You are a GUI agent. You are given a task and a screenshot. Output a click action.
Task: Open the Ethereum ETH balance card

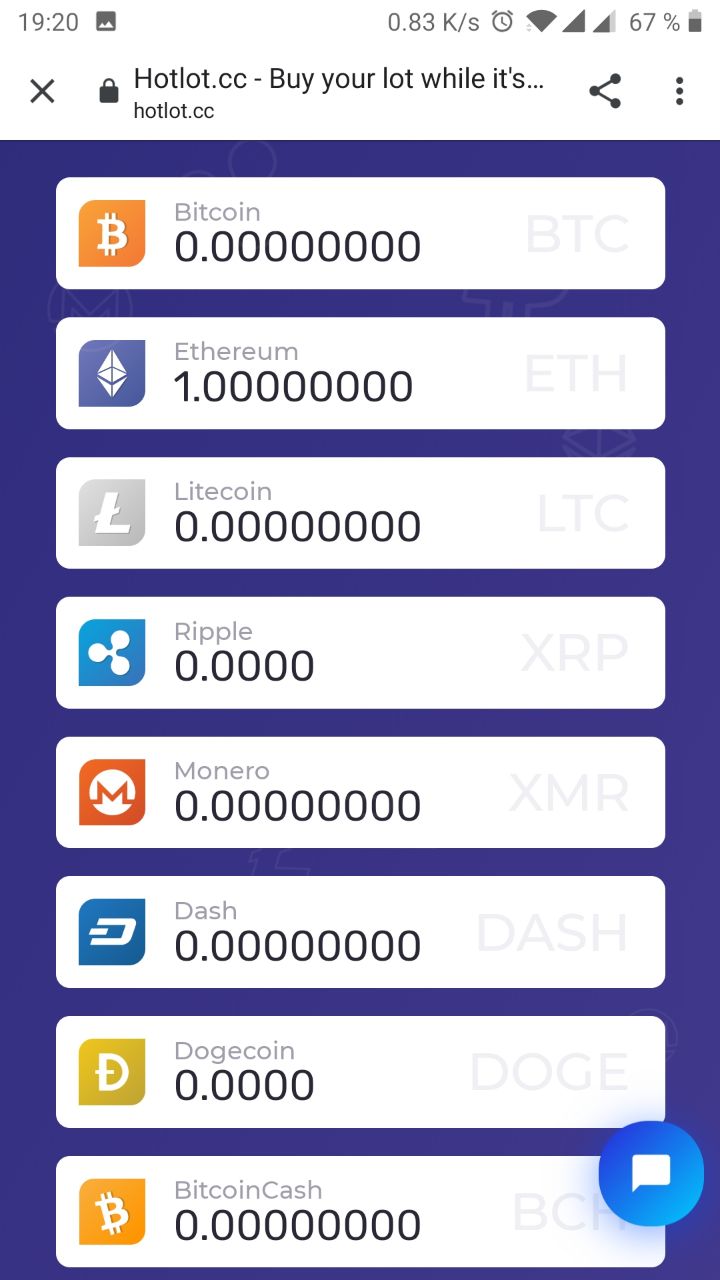(x=360, y=373)
